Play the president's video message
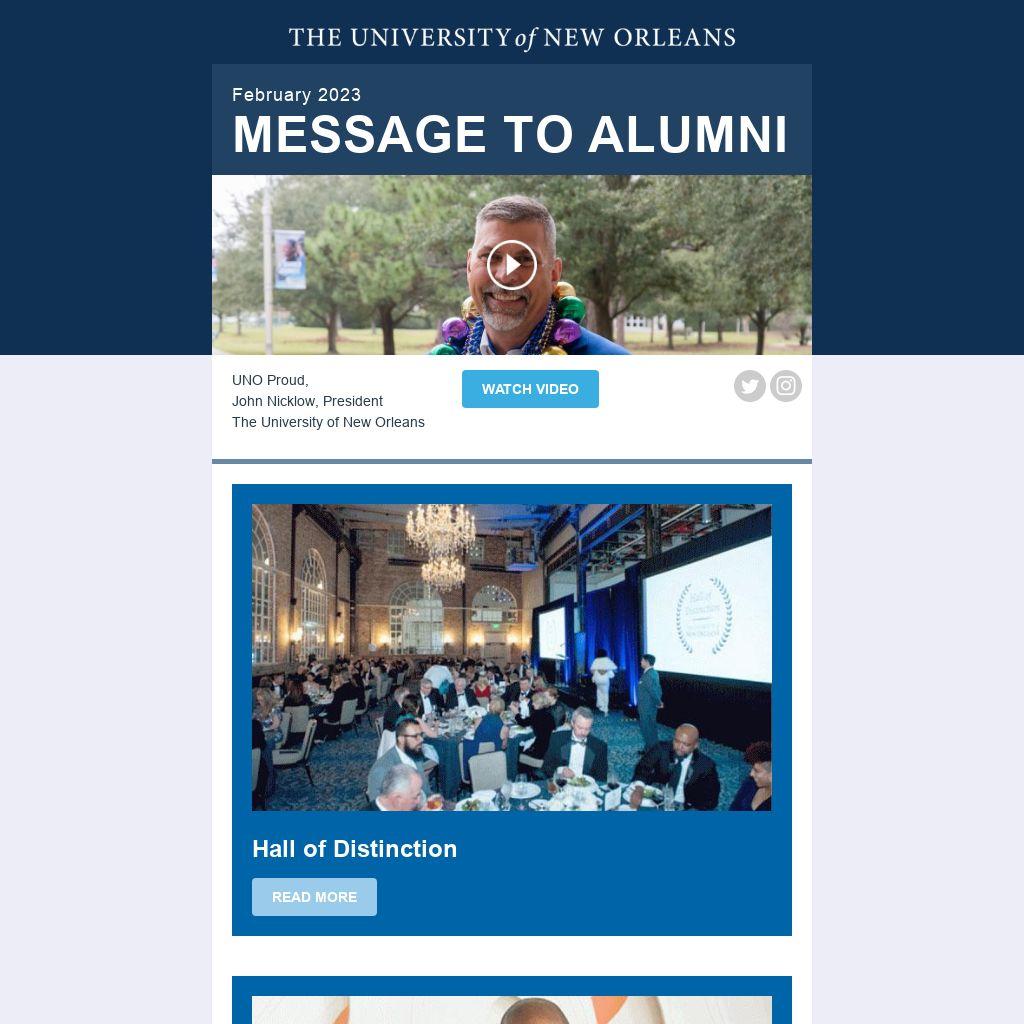Image resolution: width=1024 pixels, height=1024 pixels. 512,265
